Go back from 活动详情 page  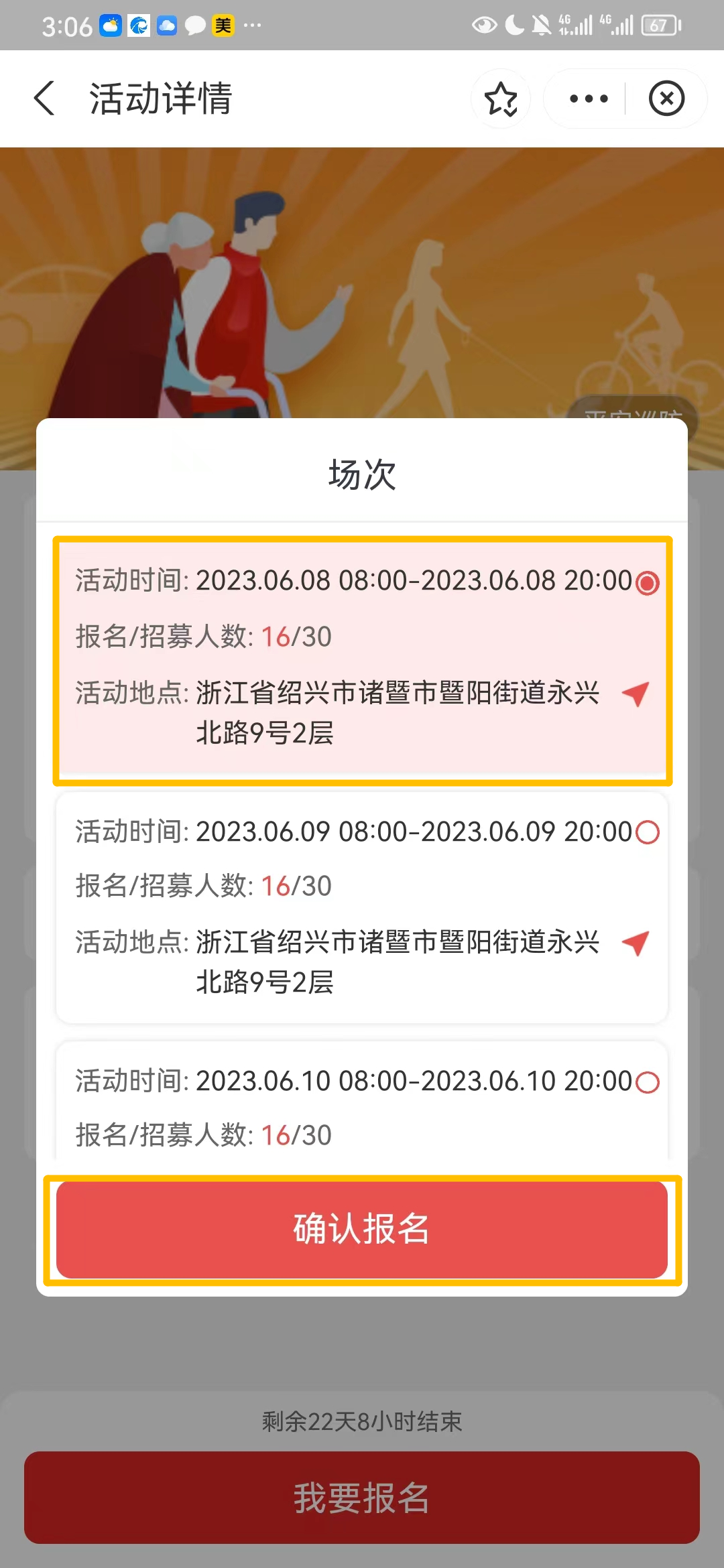point(44,99)
